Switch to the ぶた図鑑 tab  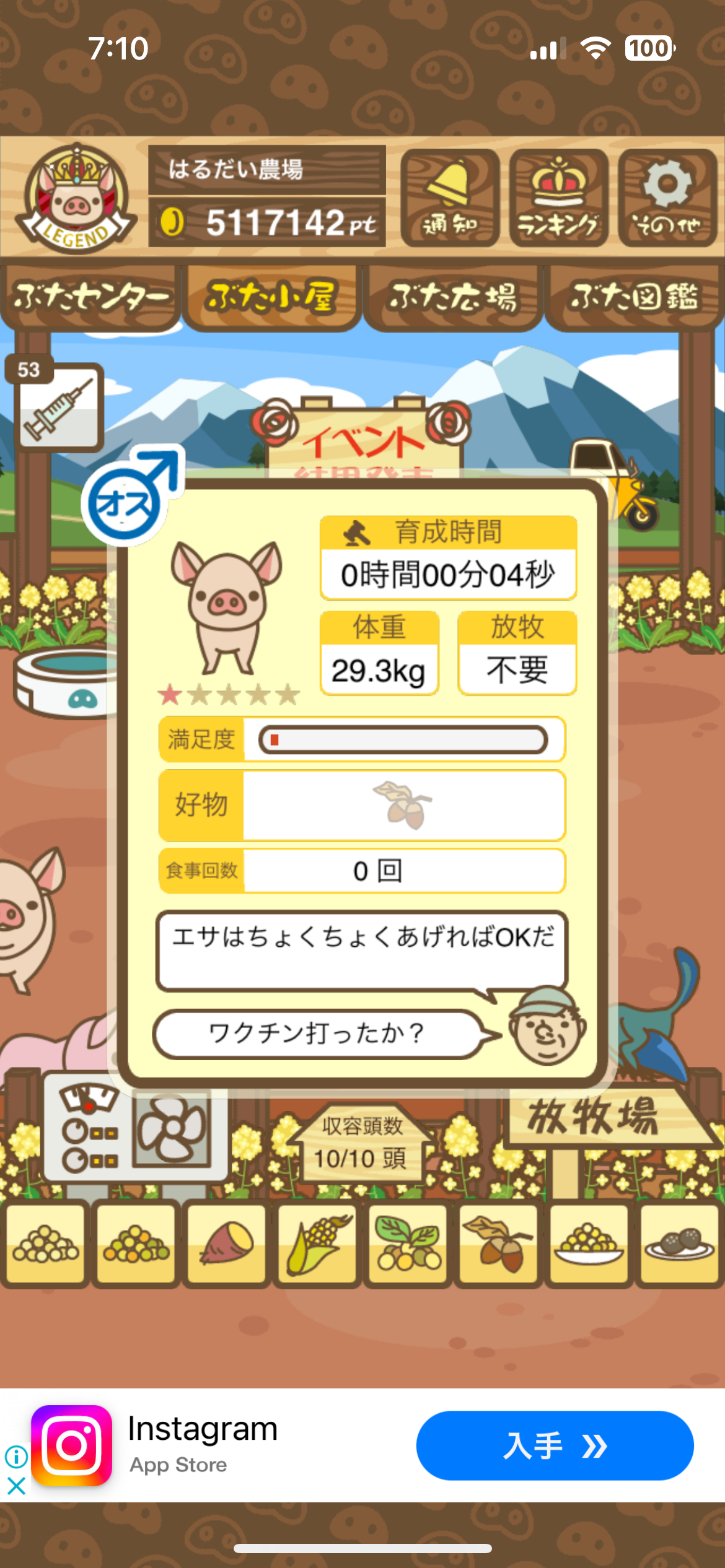[634, 297]
